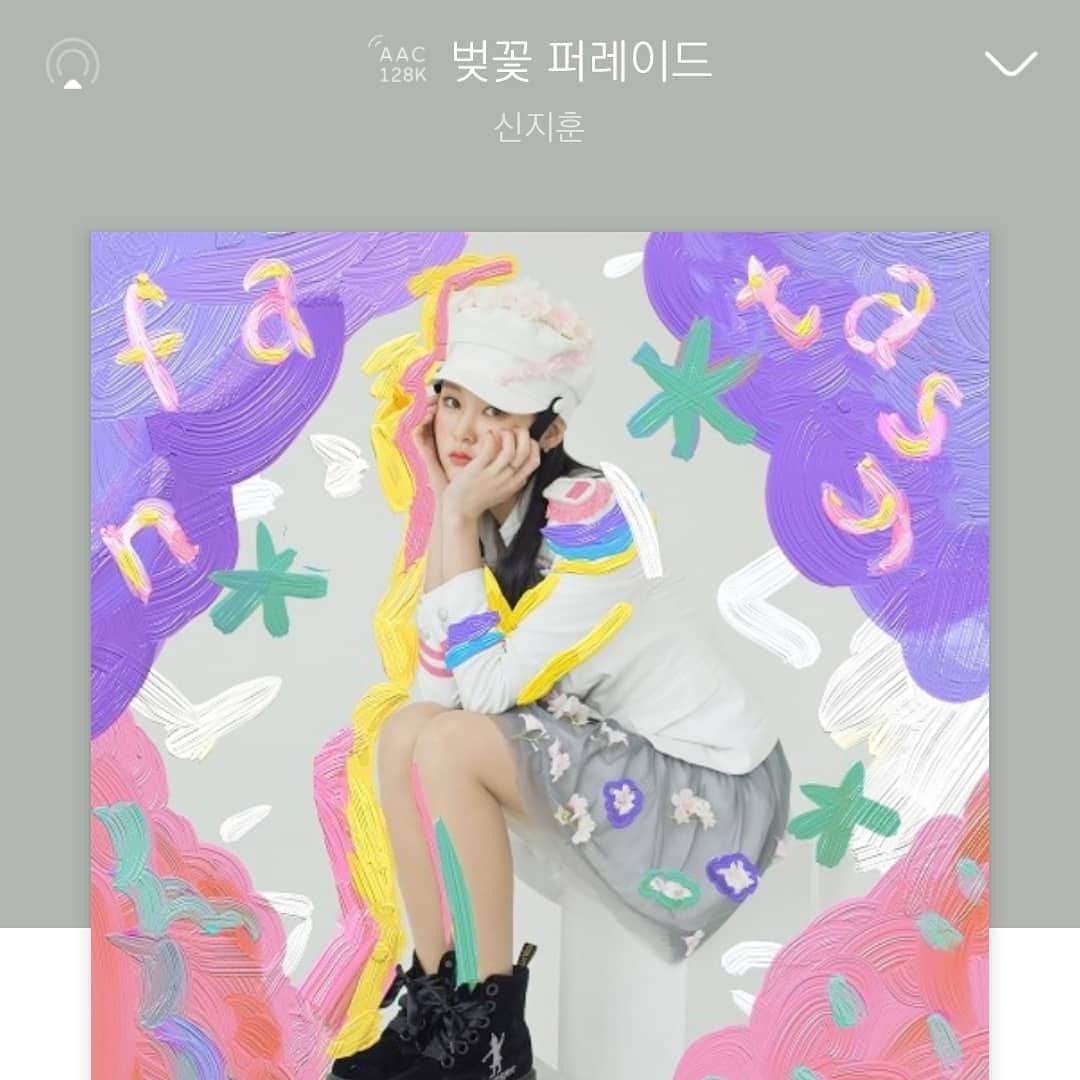Collapse the player with the down chevron

point(1011,64)
